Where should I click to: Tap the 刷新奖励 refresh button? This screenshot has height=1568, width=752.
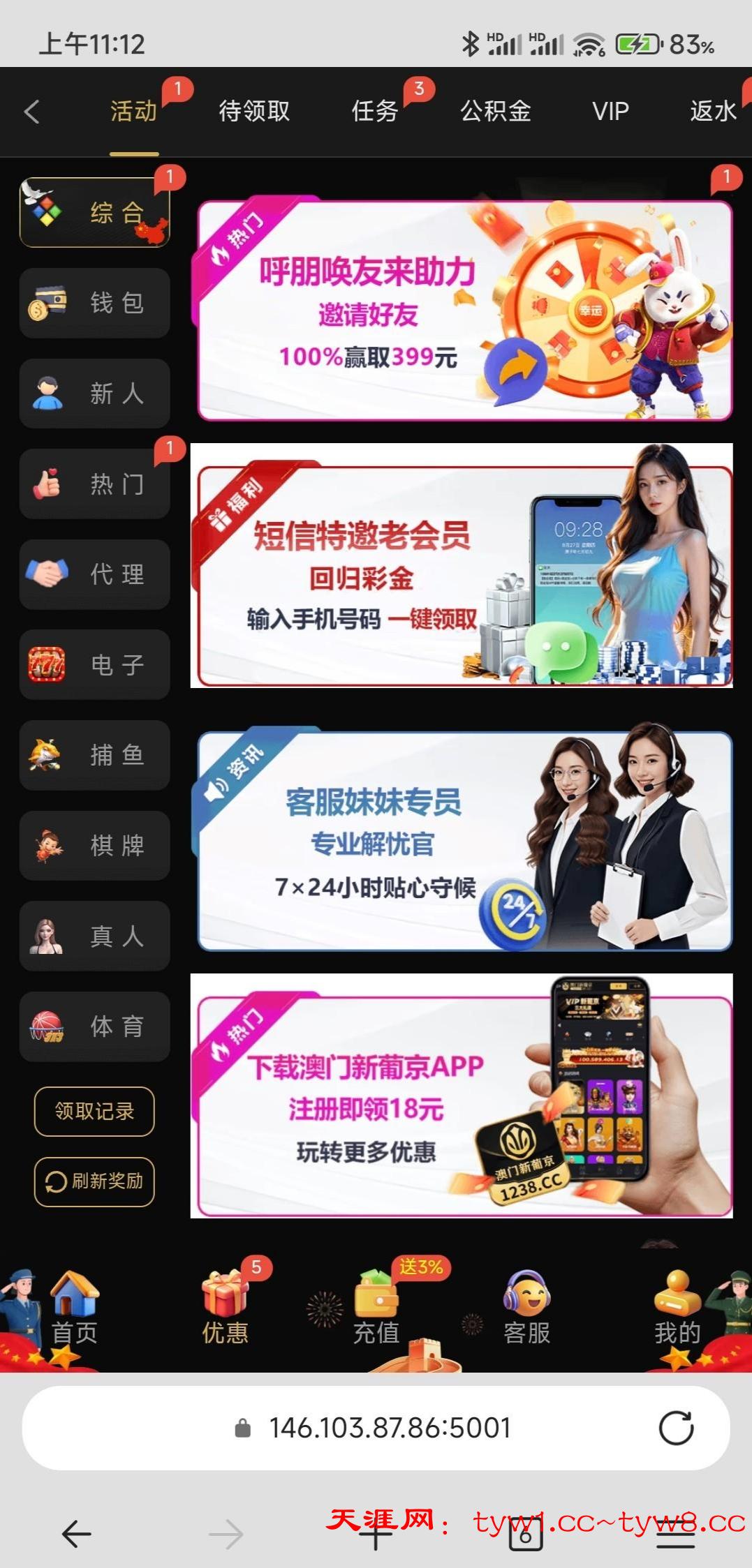[94, 1181]
